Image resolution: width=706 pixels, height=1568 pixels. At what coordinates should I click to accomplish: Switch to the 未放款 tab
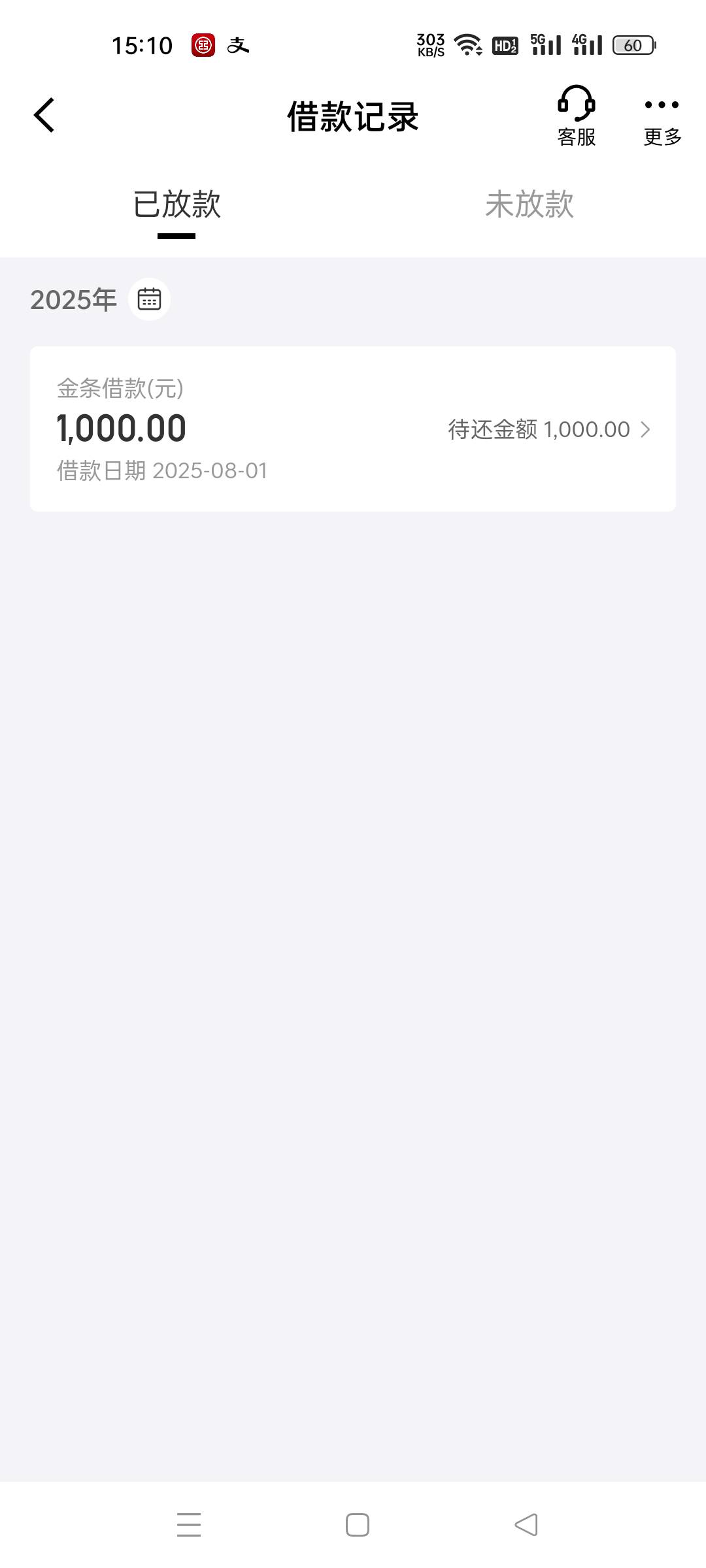click(x=529, y=204)
